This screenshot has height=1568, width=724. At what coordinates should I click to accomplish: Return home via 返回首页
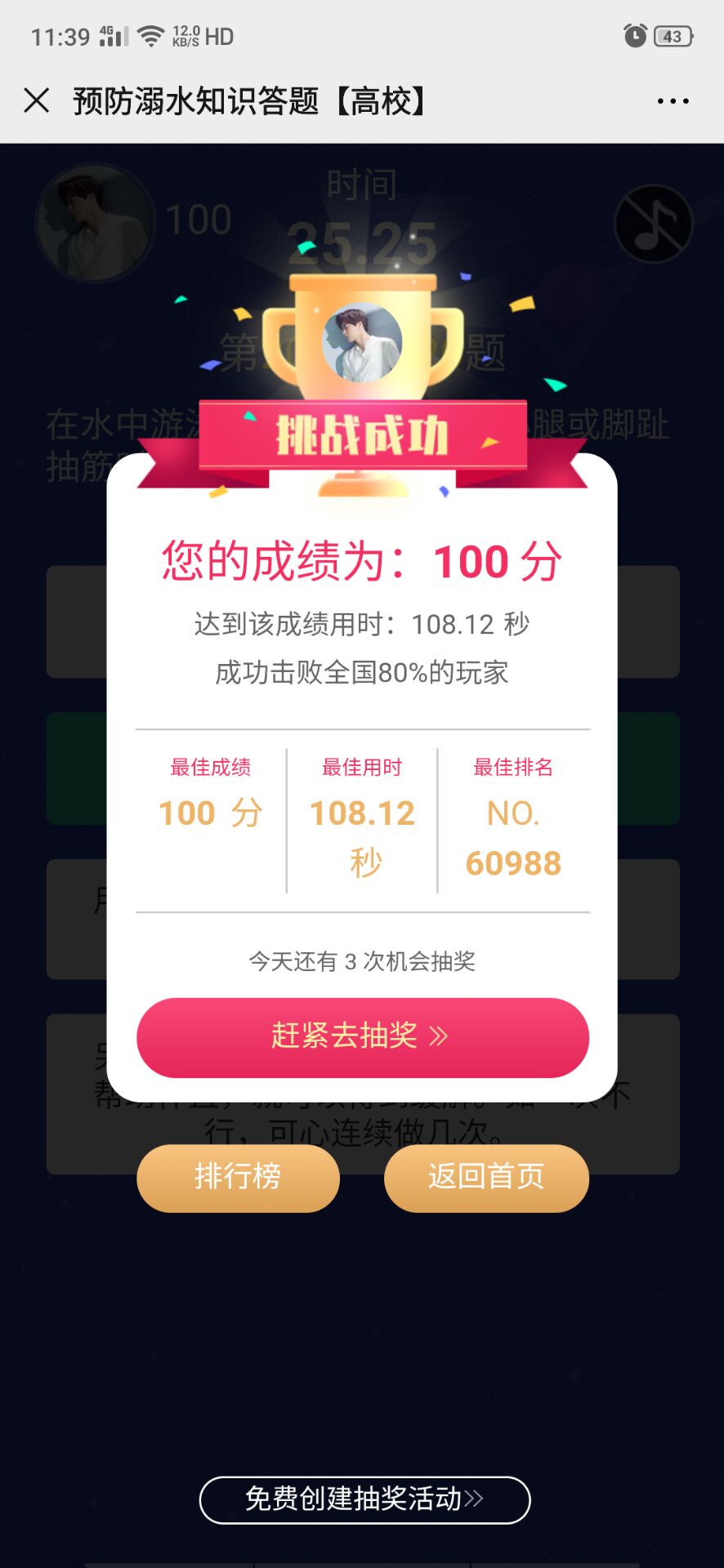click(x=486, y=1177)
